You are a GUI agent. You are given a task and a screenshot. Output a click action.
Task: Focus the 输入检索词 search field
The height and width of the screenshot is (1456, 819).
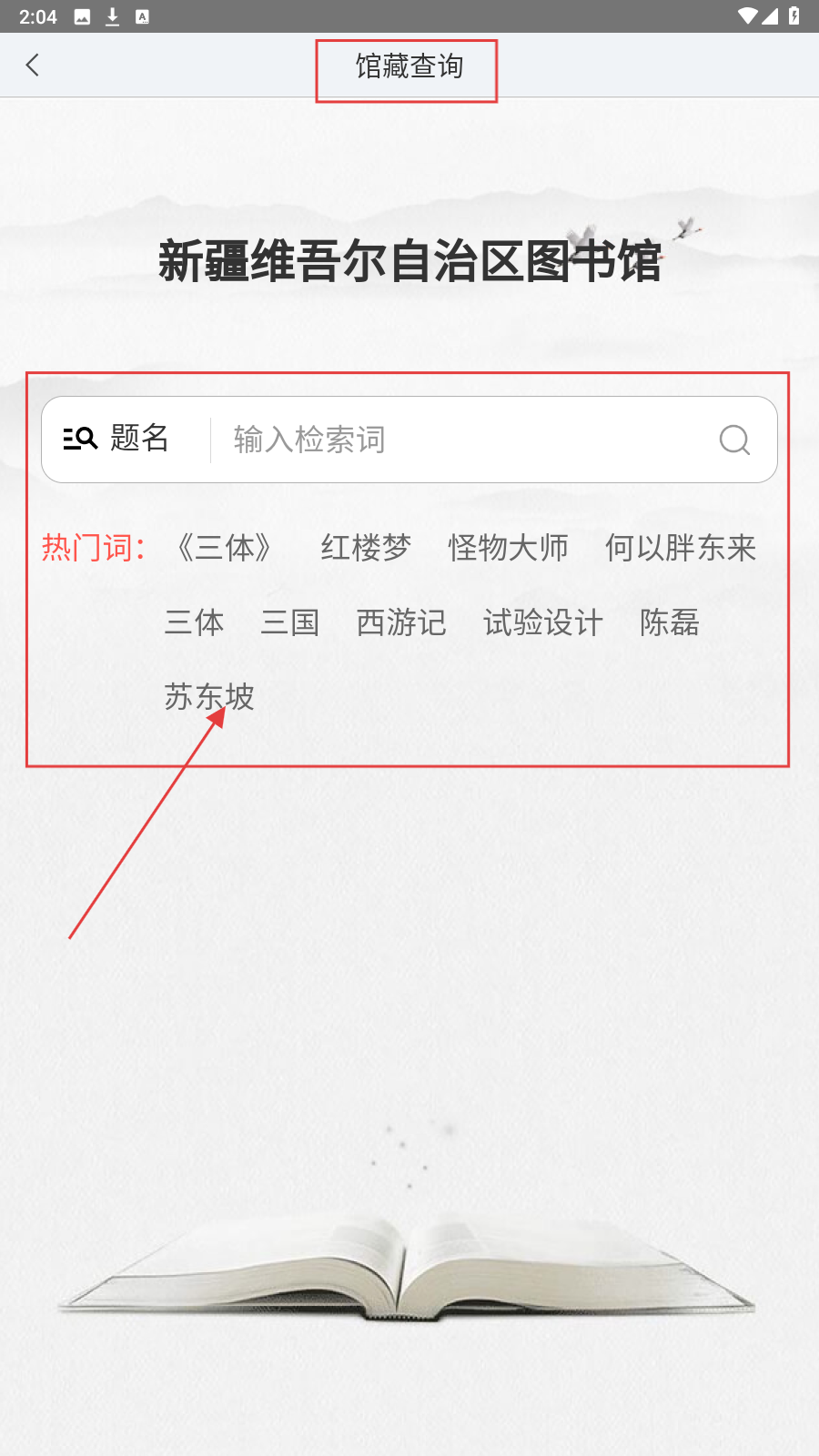455,440
